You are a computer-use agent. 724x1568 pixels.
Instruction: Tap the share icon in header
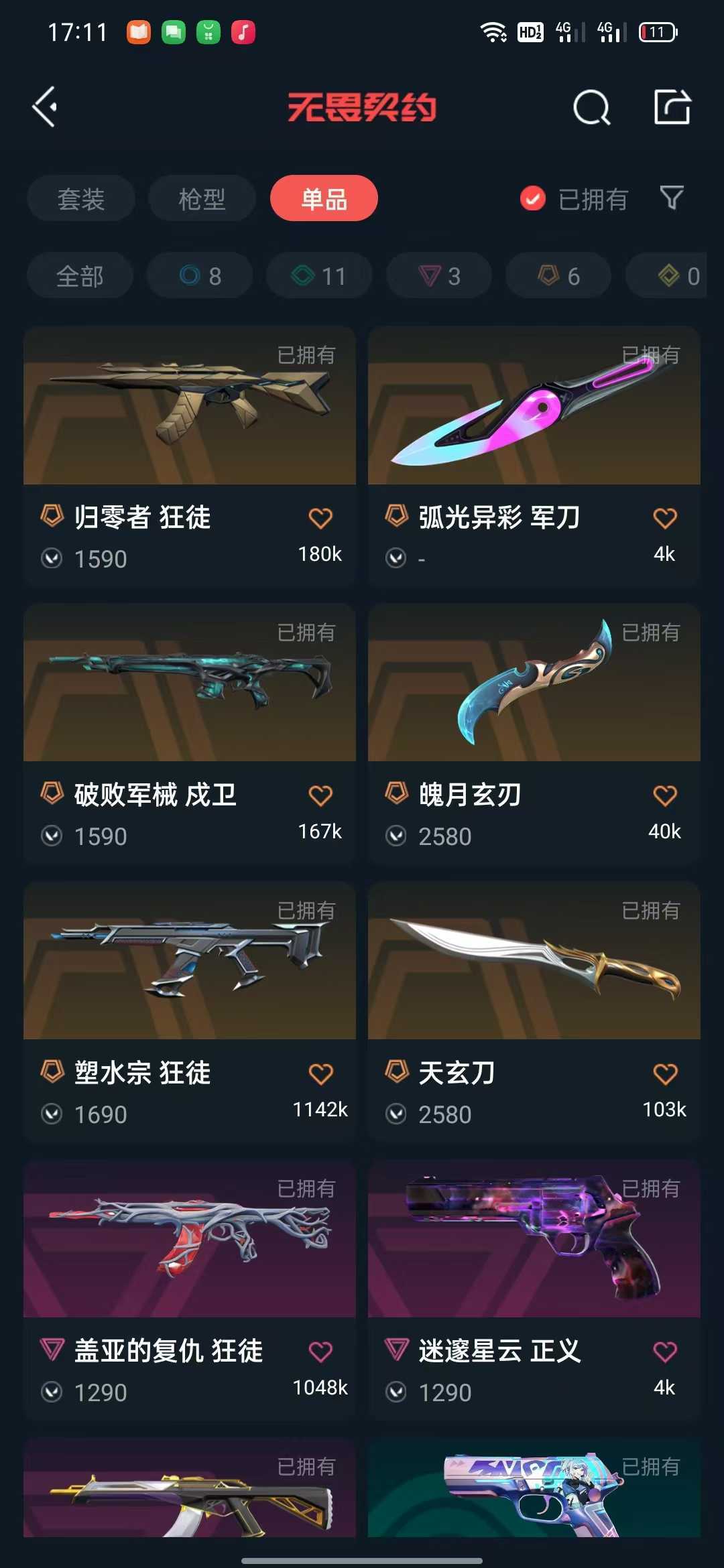(x=672, y=107)
